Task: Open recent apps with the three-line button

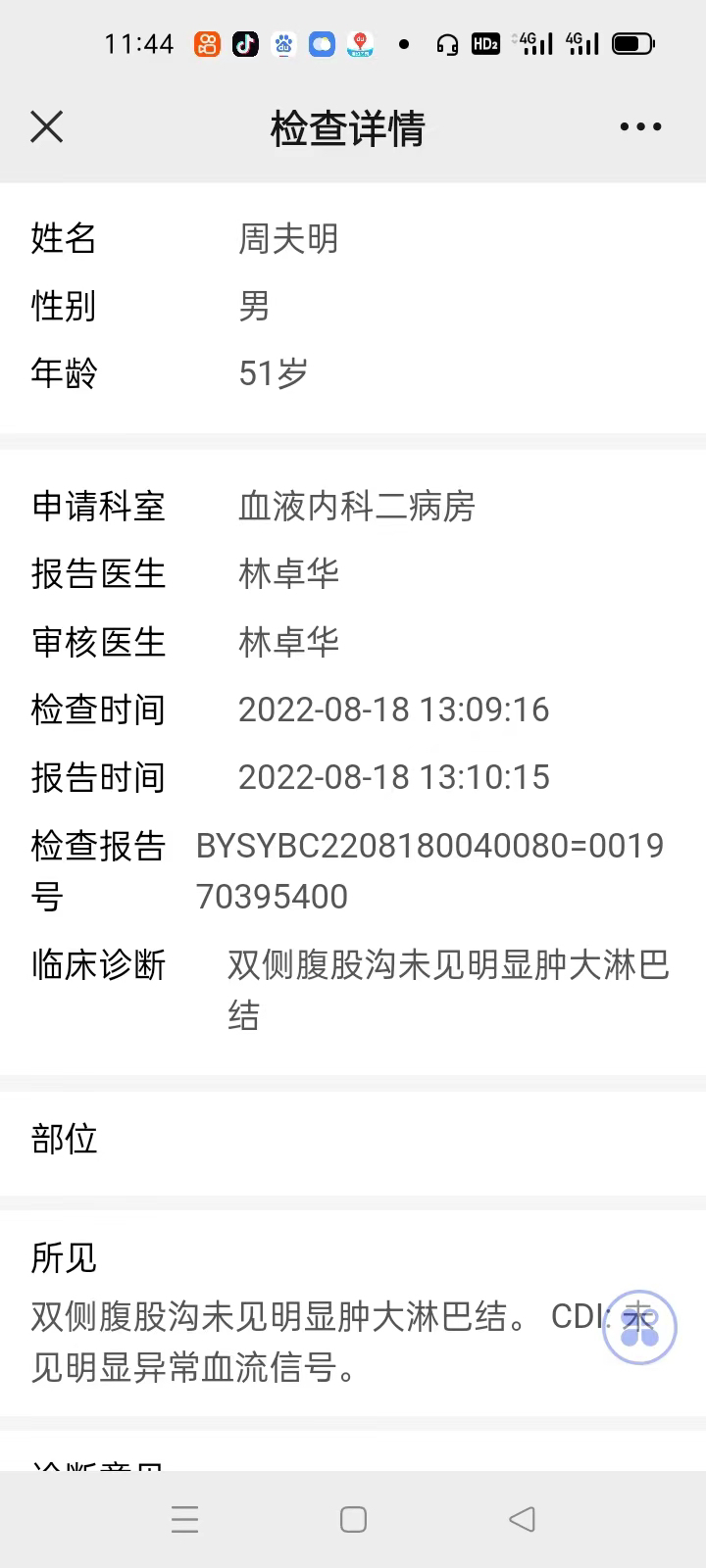Action: (184, 1519)
